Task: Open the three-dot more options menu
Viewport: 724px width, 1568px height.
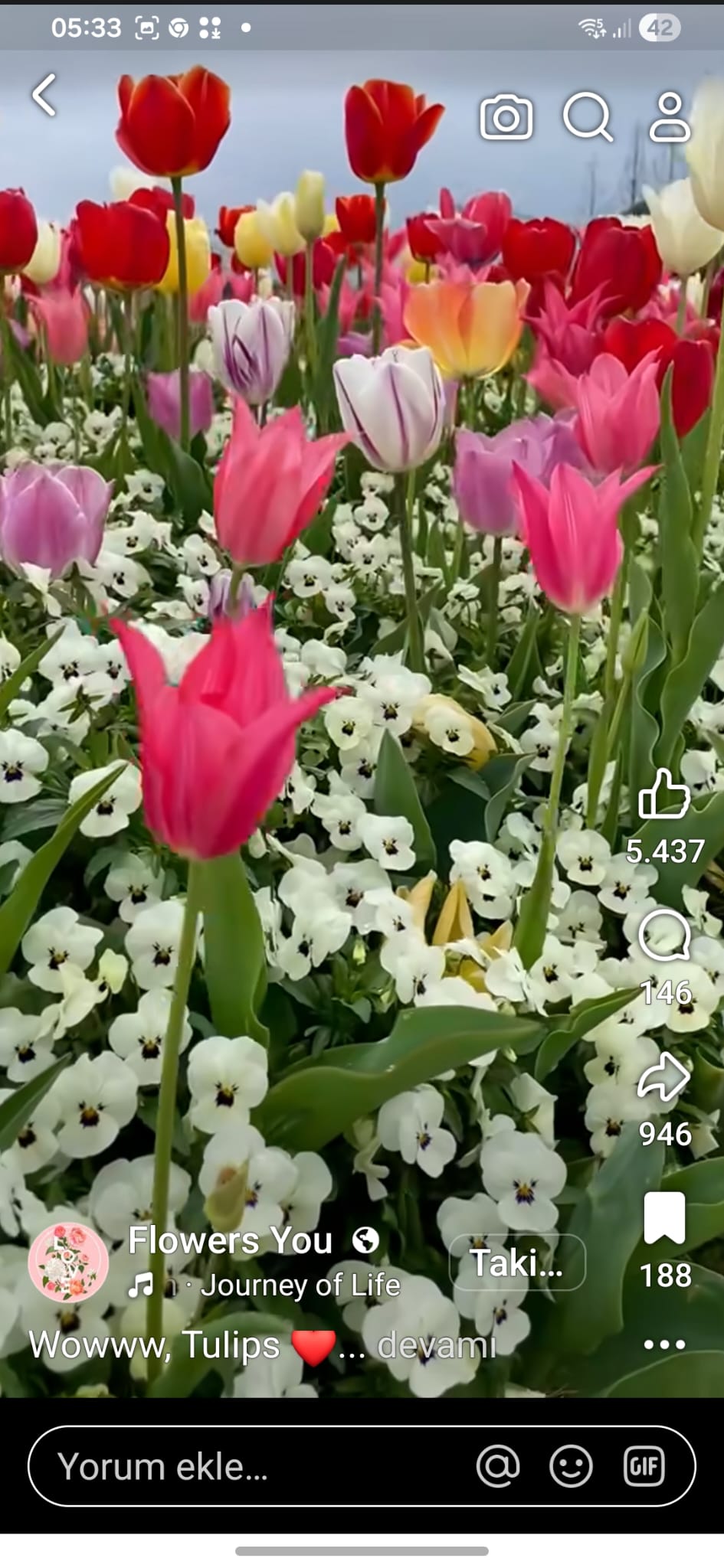Action: click(x=664, y=1344)
